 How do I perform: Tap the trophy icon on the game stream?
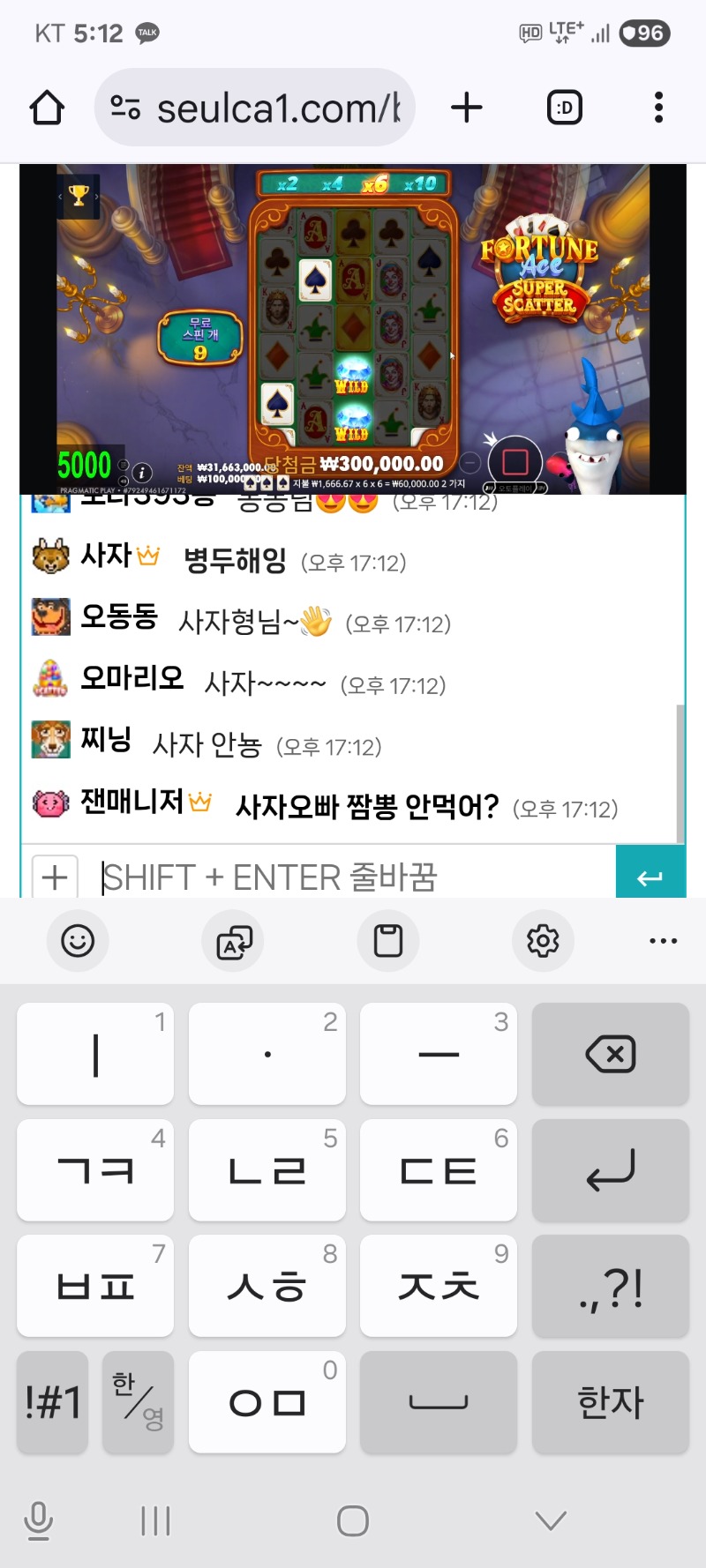click(x=79, y=195)
